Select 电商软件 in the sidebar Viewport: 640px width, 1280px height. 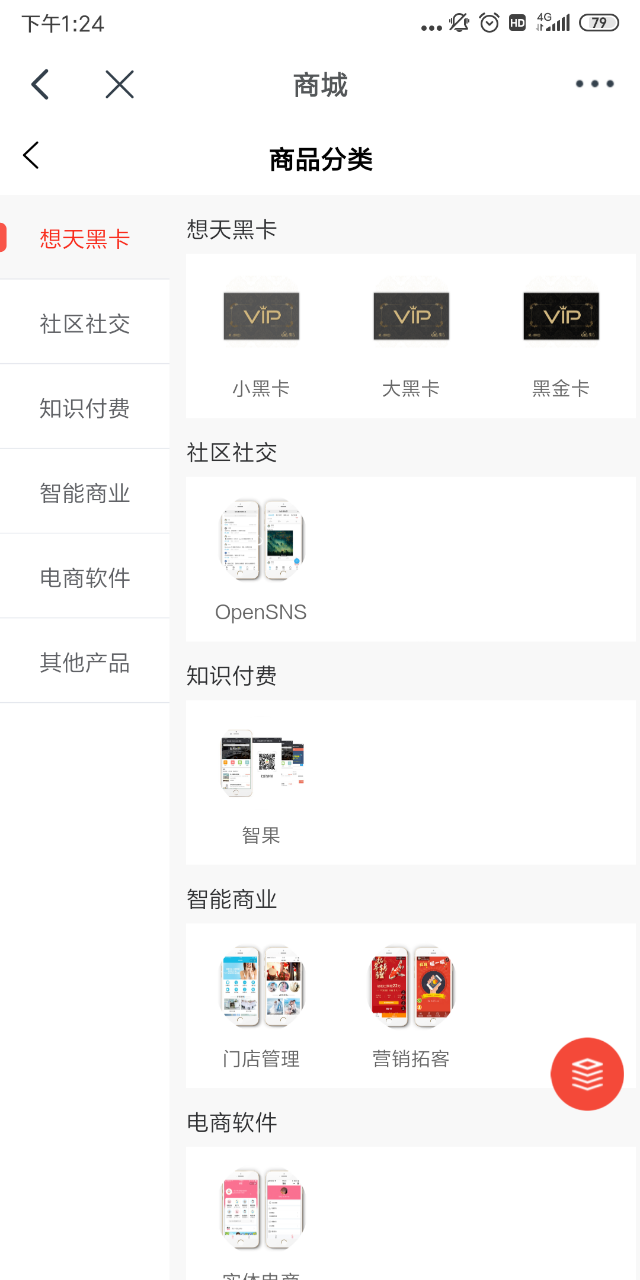[85, 578]
